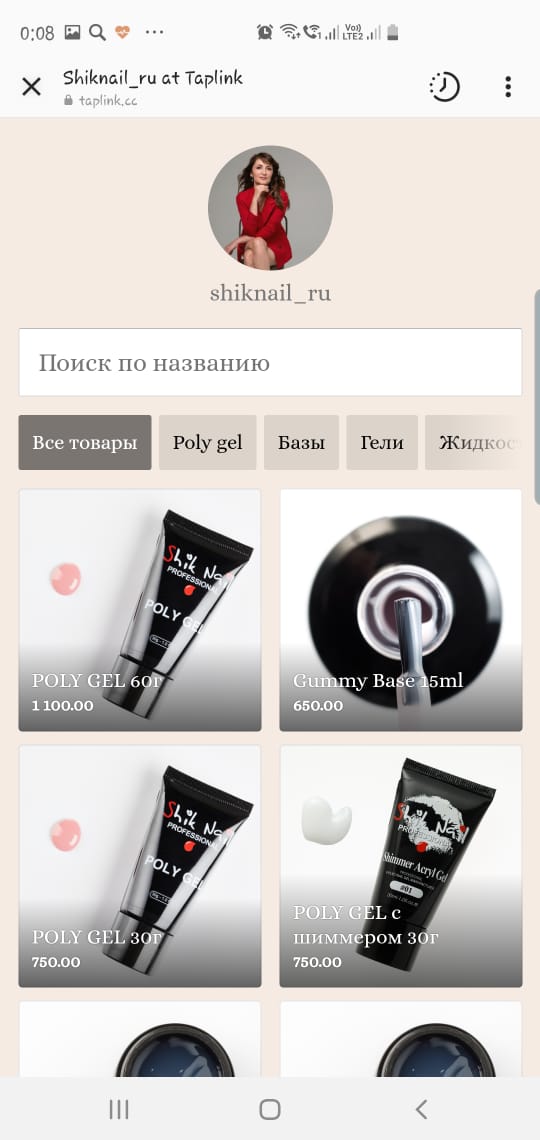Open the POLY GEL 30г product card
Viewport: 540px width, 1140px height.
(x=140, y=866)
